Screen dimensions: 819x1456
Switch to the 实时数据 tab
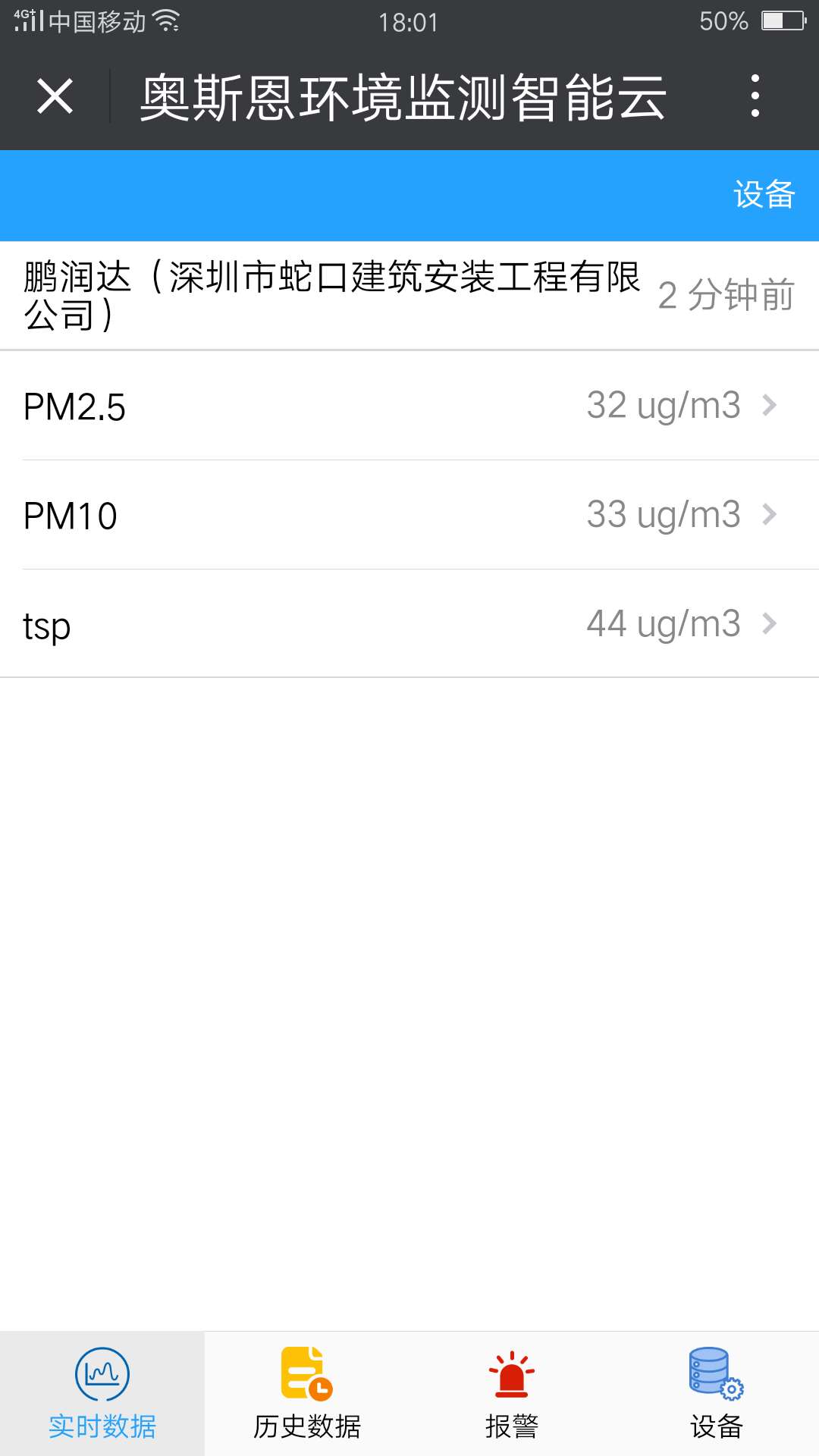coord(102,1394)
